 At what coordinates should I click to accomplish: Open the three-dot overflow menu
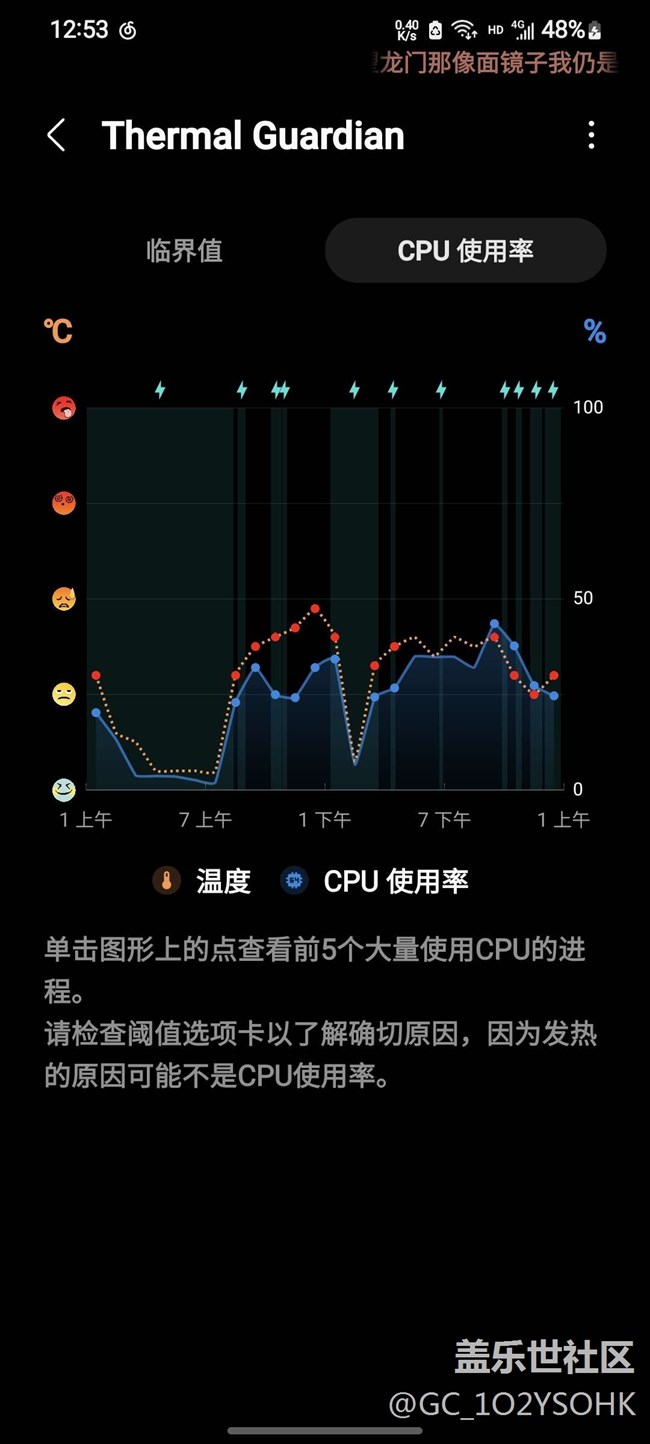[592, 135]
